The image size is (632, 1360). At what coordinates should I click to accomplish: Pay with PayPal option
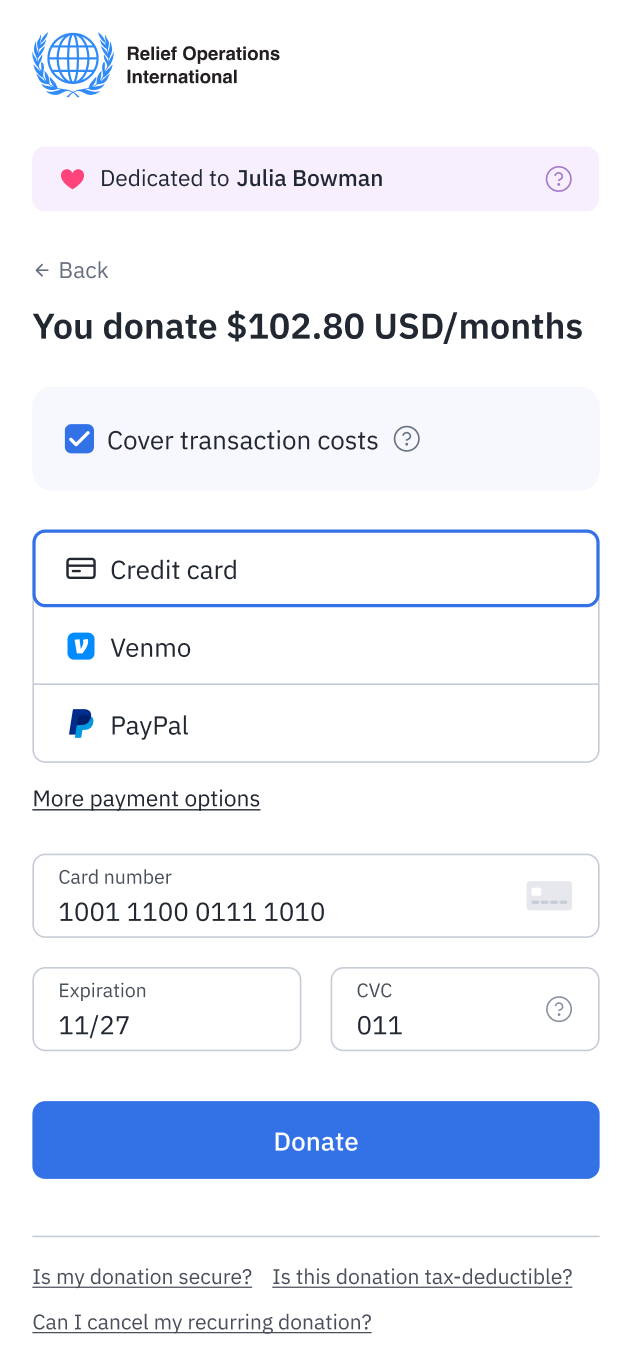pos(316,725)
